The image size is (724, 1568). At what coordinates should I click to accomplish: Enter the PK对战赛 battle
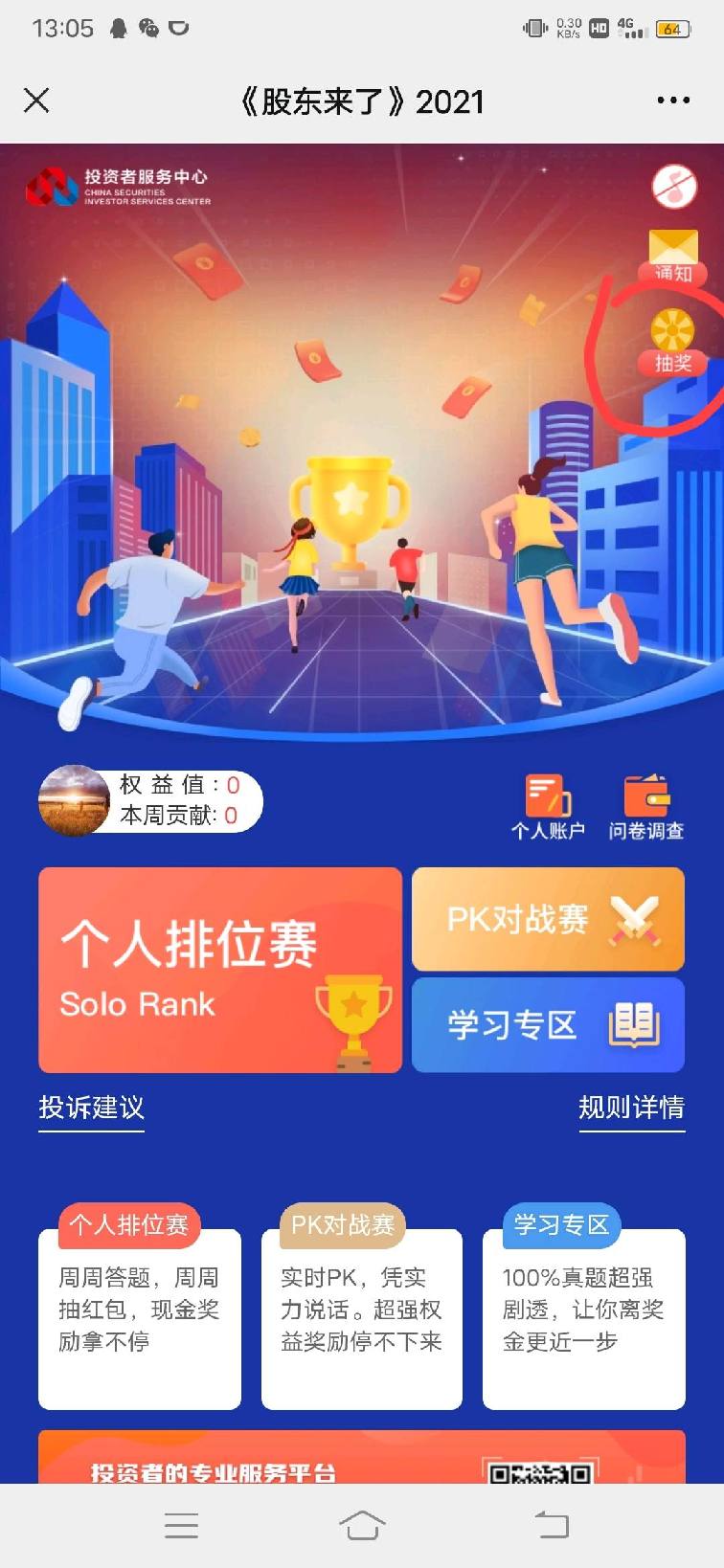pyautogui.click(x=548, y=919)
